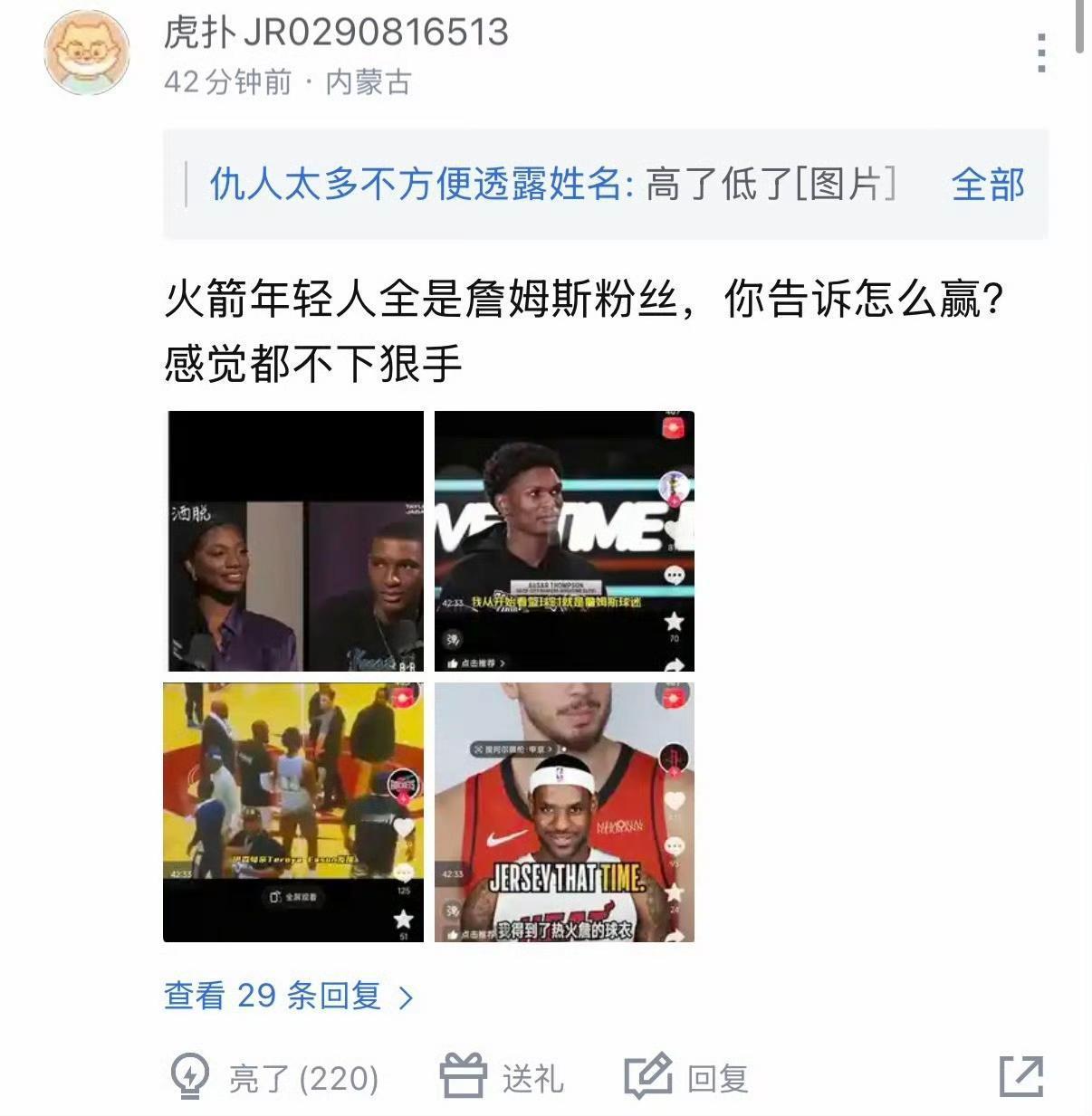The height and width of the screenshot is (1116, 1092).
Task: Click the share arrow on the LeBron jersey video
Action: [676, 934]
